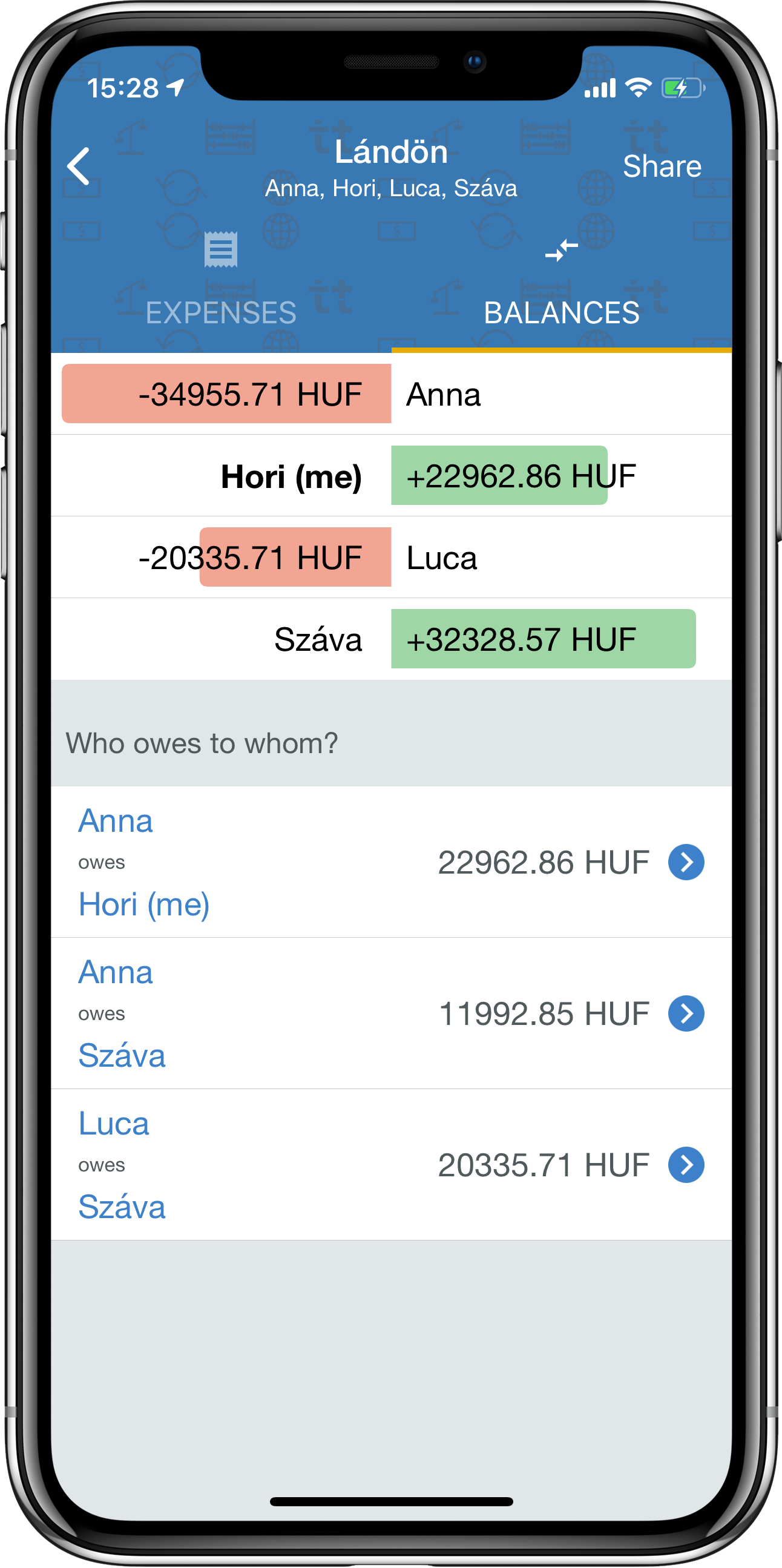Screen dimensions: 782x1568
Task: Open Anna owes Hori 22962.86 HUF
Action: (x=686, y=862)
